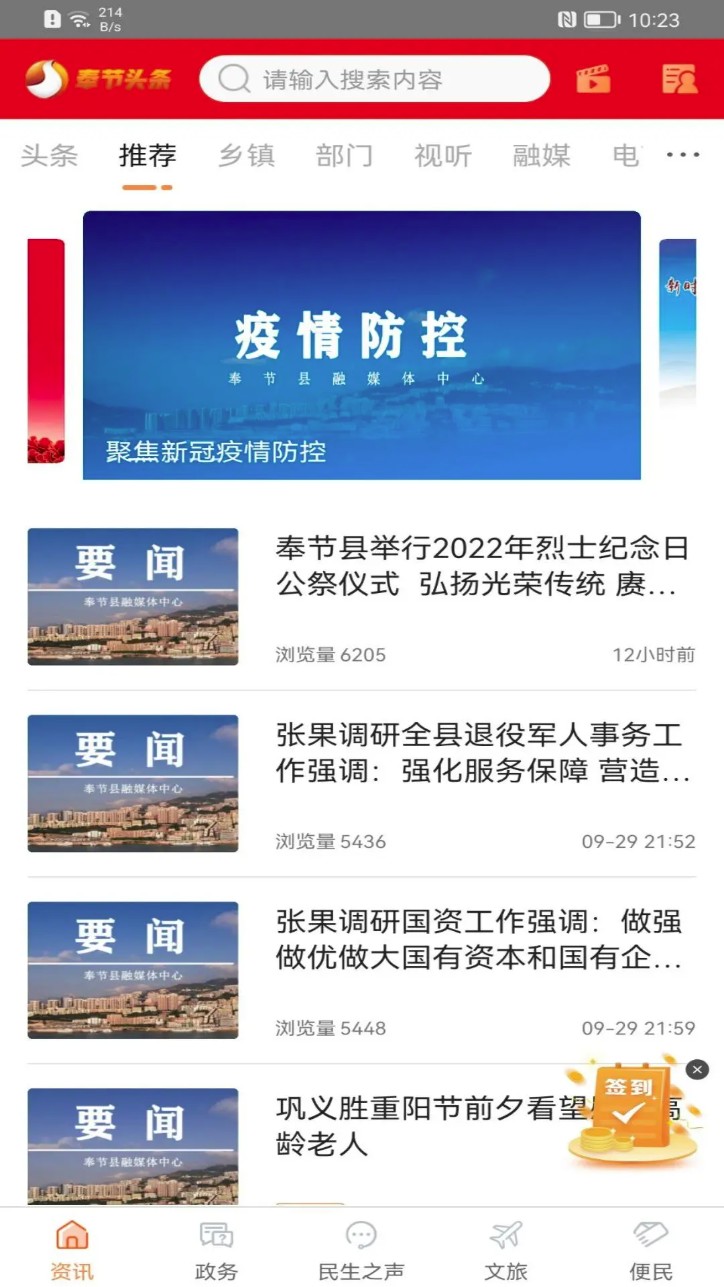Open the video clapperboard icon
The width and height of the screenshot is (724, 1287).
593,79
